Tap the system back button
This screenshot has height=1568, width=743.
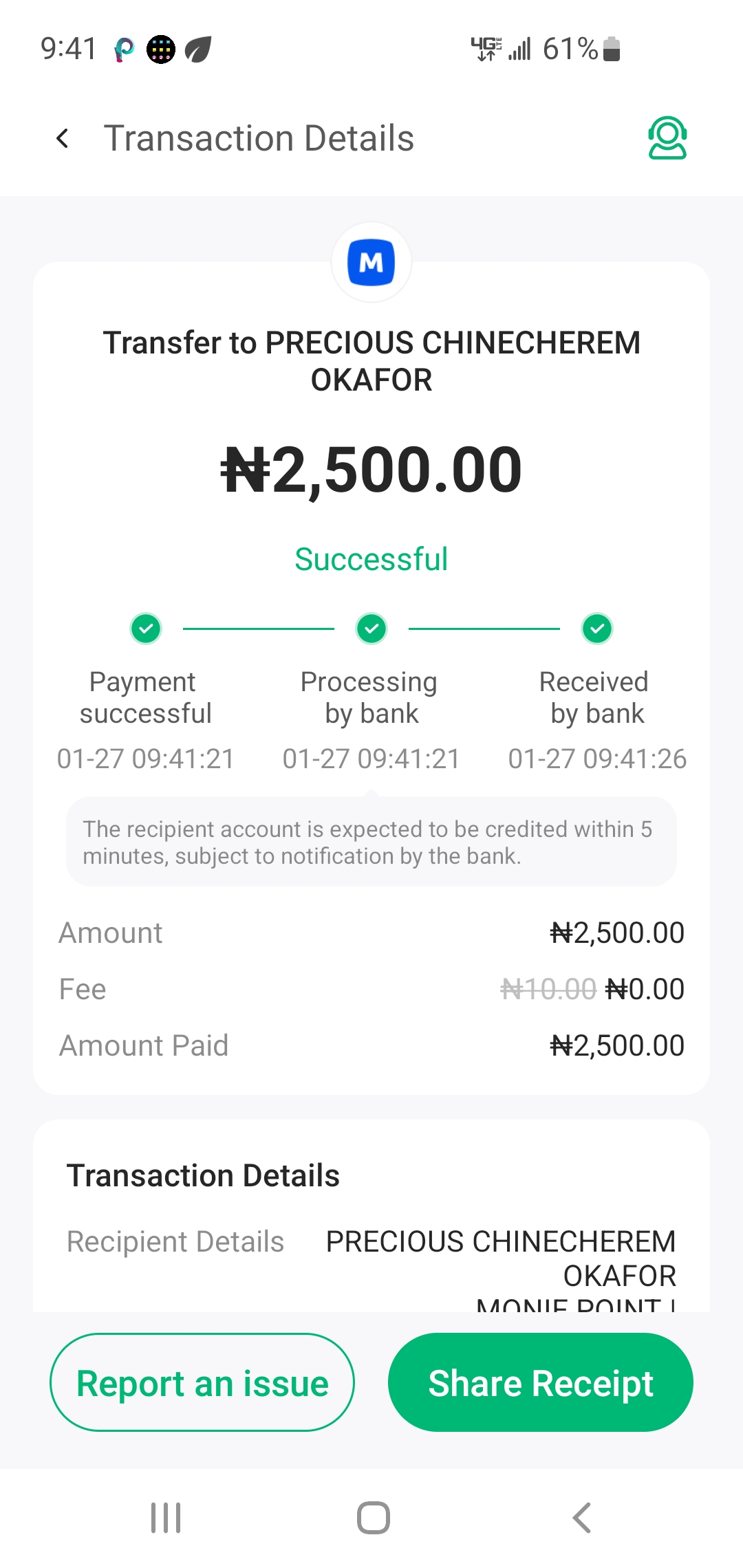click(x=581, y=1518)
